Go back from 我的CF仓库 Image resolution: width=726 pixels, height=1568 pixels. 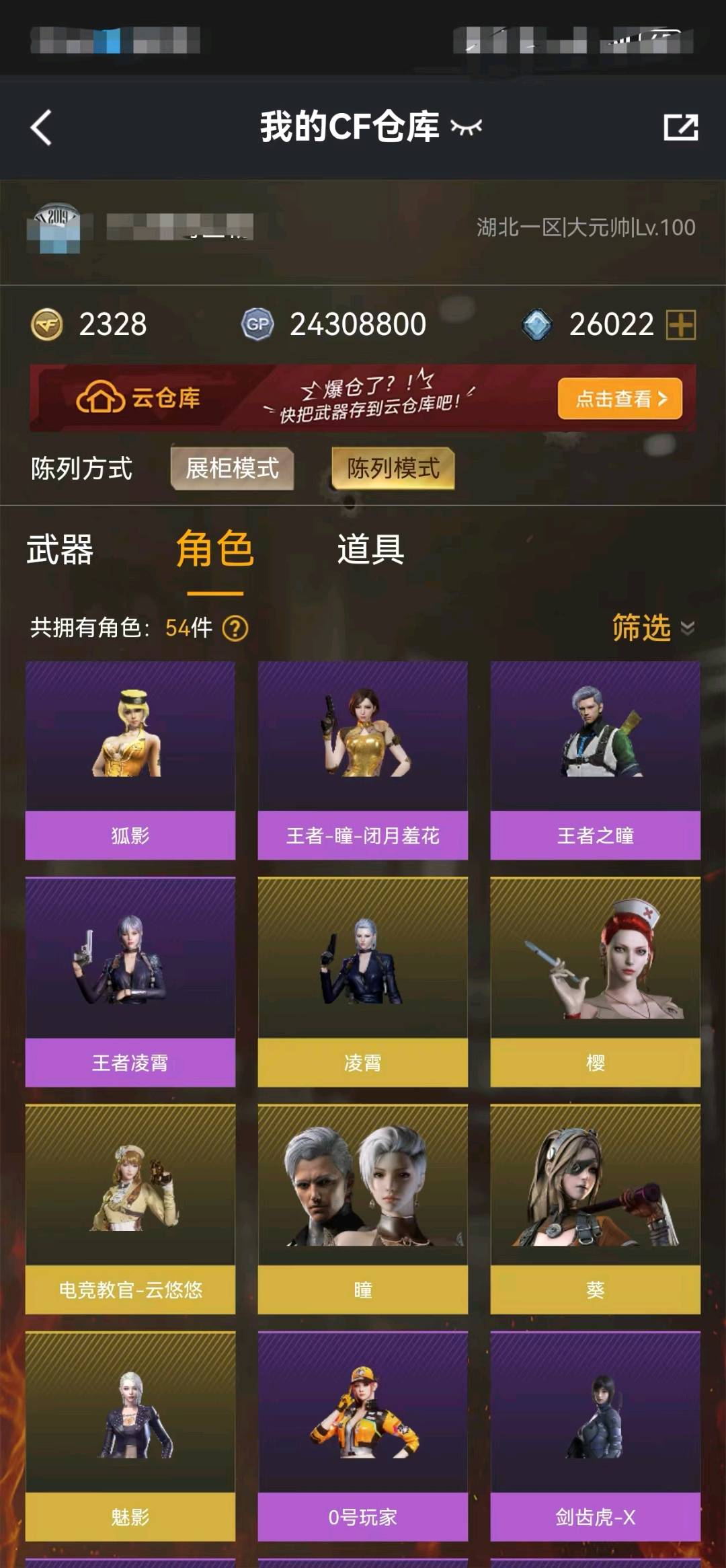click(x=42, y=128)
